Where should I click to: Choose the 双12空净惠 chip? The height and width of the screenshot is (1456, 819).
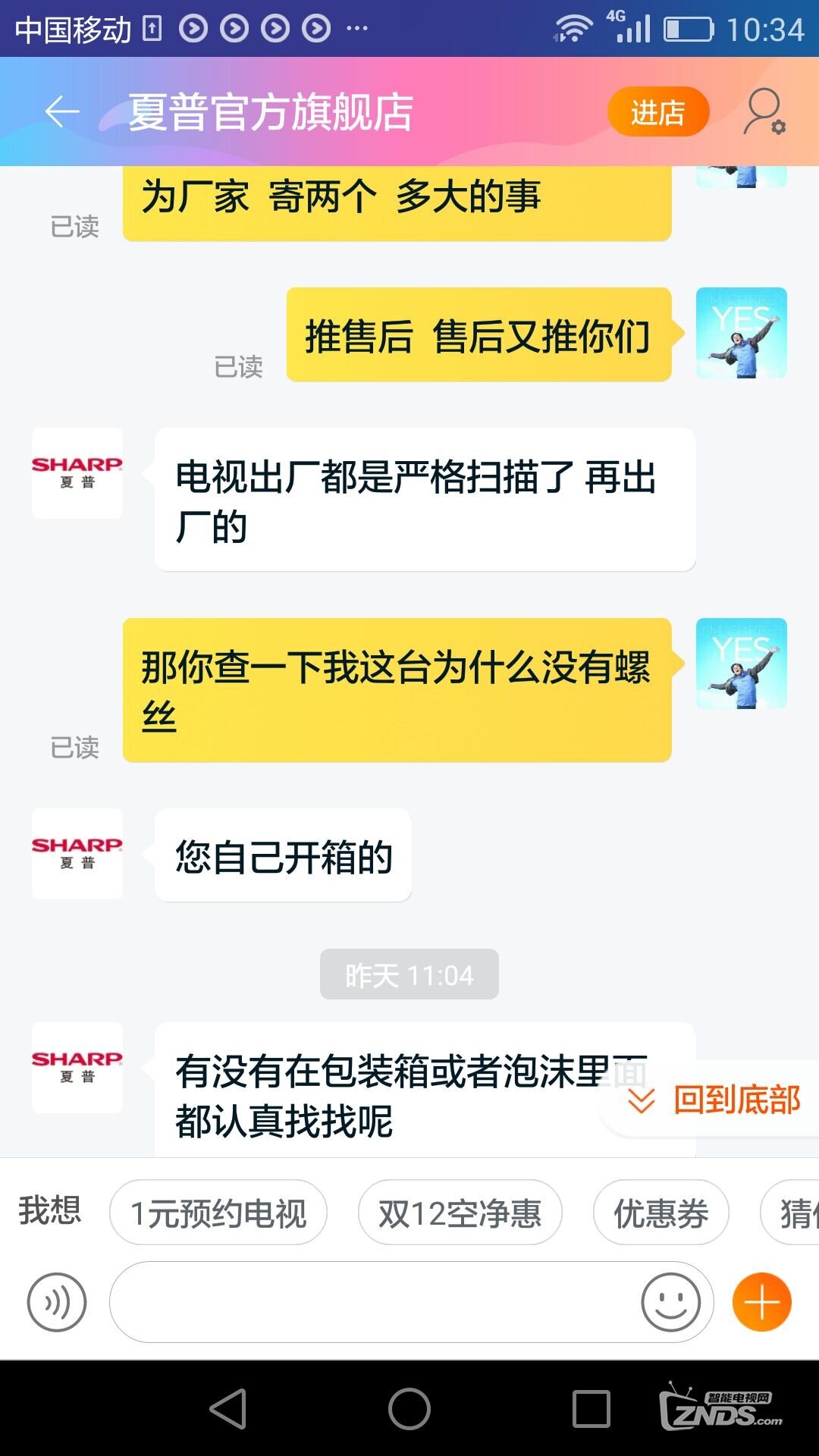point(460,1213)
